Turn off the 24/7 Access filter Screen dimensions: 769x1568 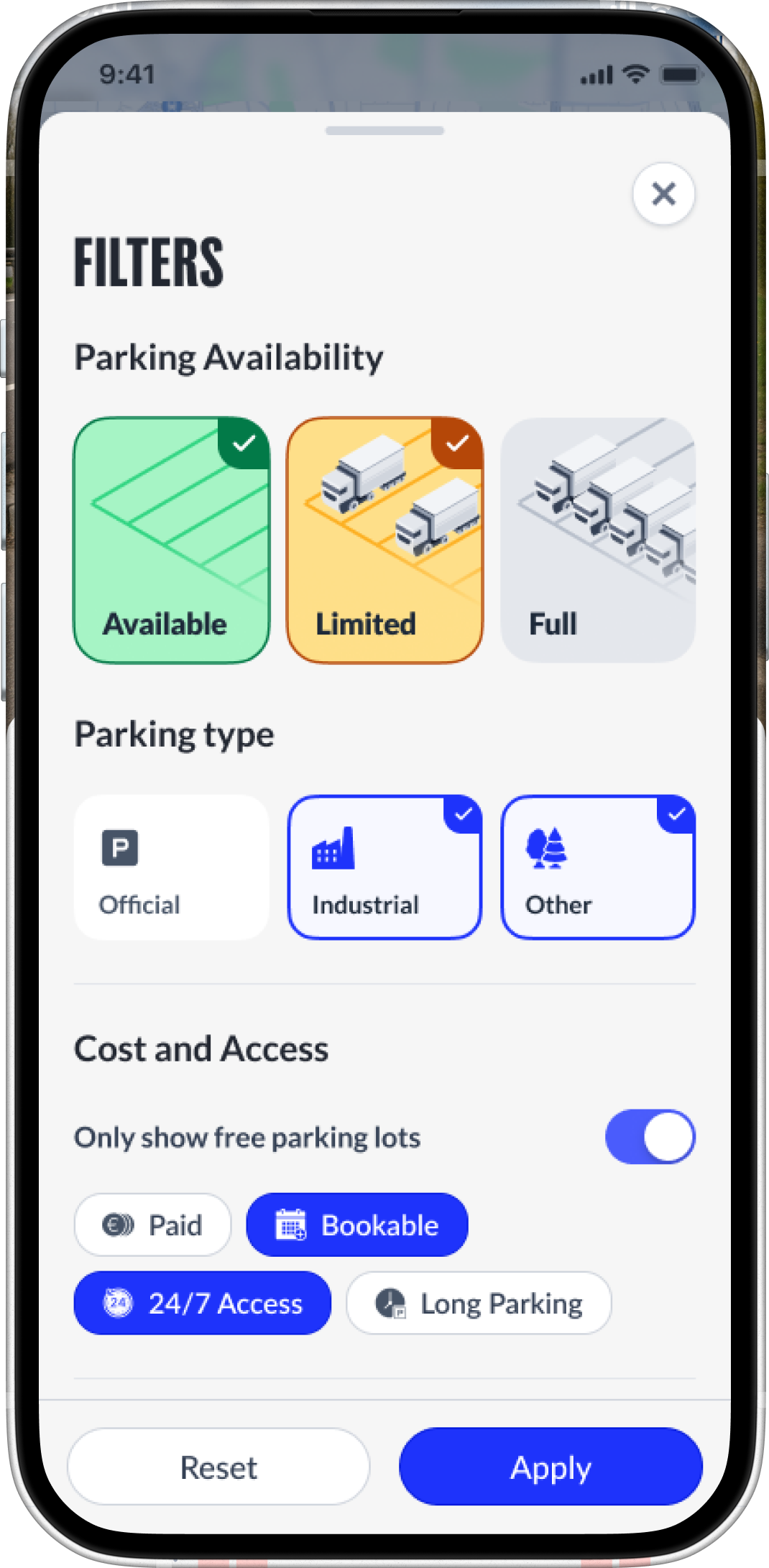202,1303
